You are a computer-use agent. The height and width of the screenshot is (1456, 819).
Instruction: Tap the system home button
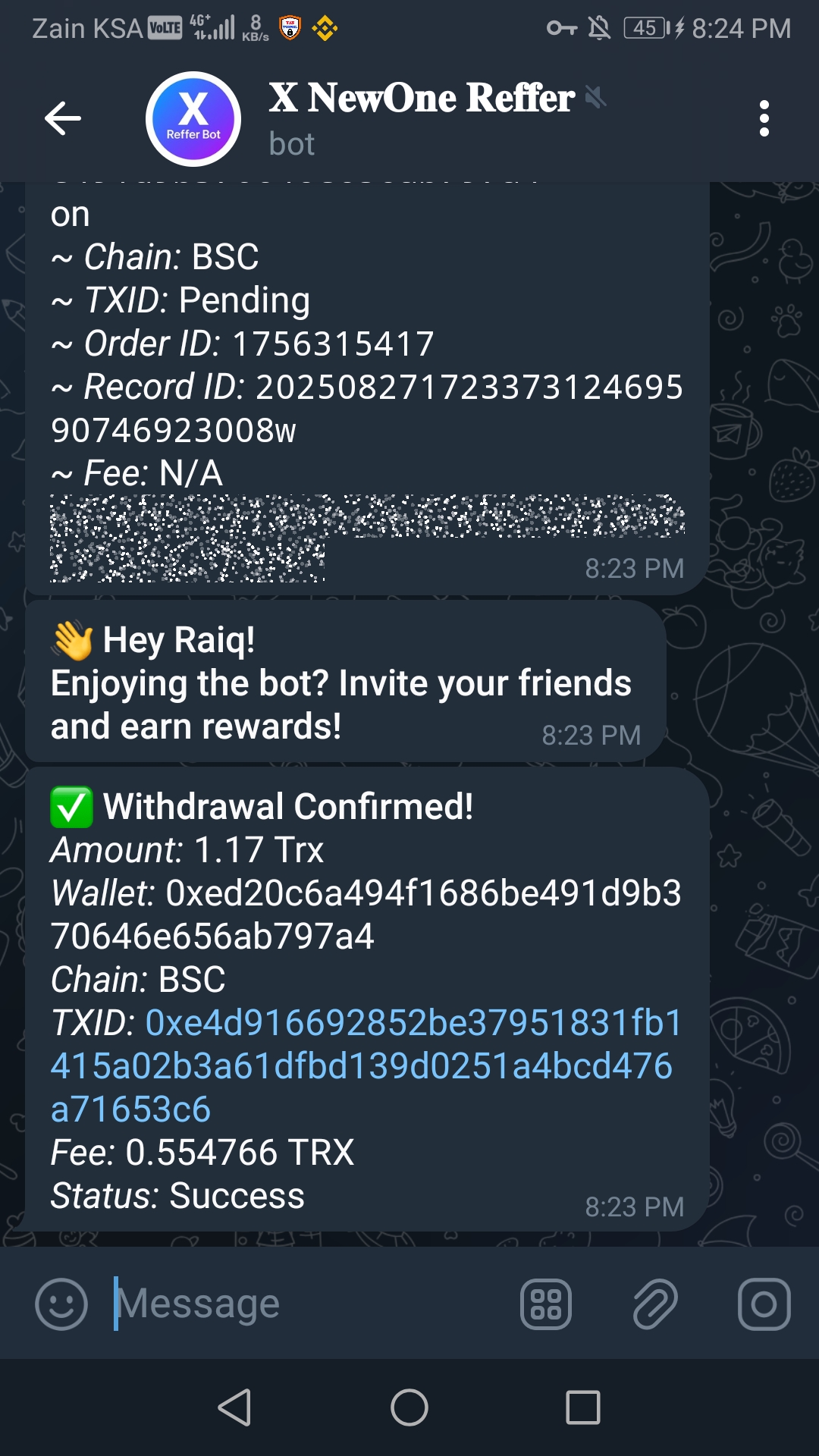(409, 1408)
